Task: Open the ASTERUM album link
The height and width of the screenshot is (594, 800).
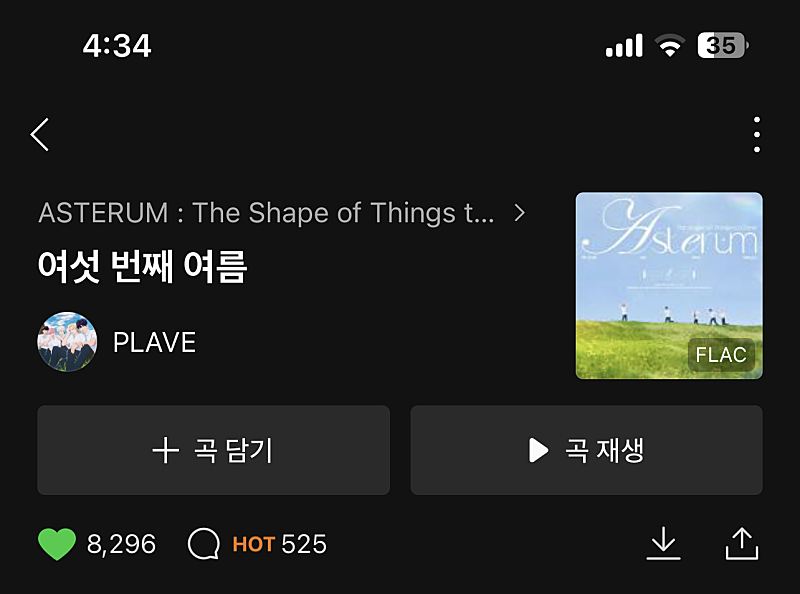Action: (x=280, y=212)
